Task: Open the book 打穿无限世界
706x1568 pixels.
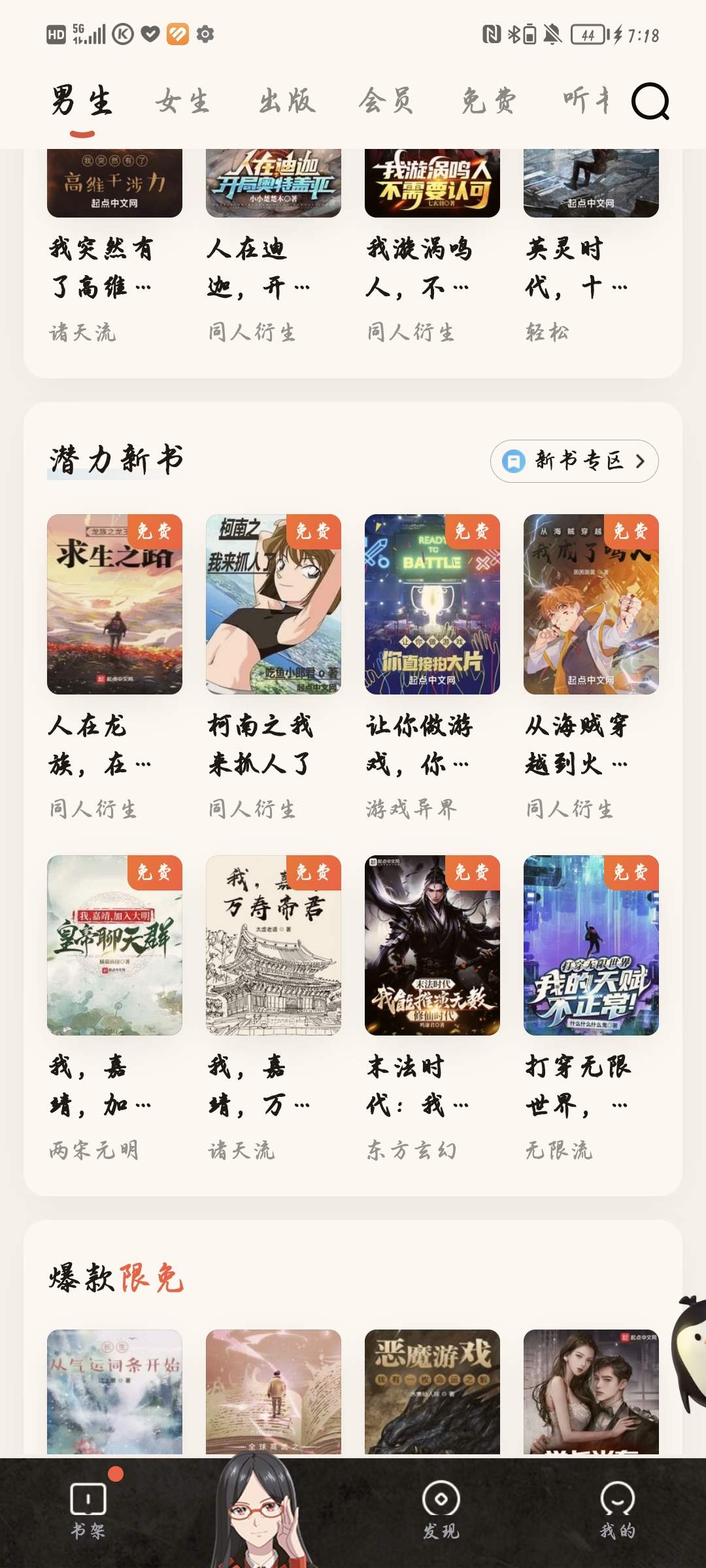Action: click(x=591, y=945)
